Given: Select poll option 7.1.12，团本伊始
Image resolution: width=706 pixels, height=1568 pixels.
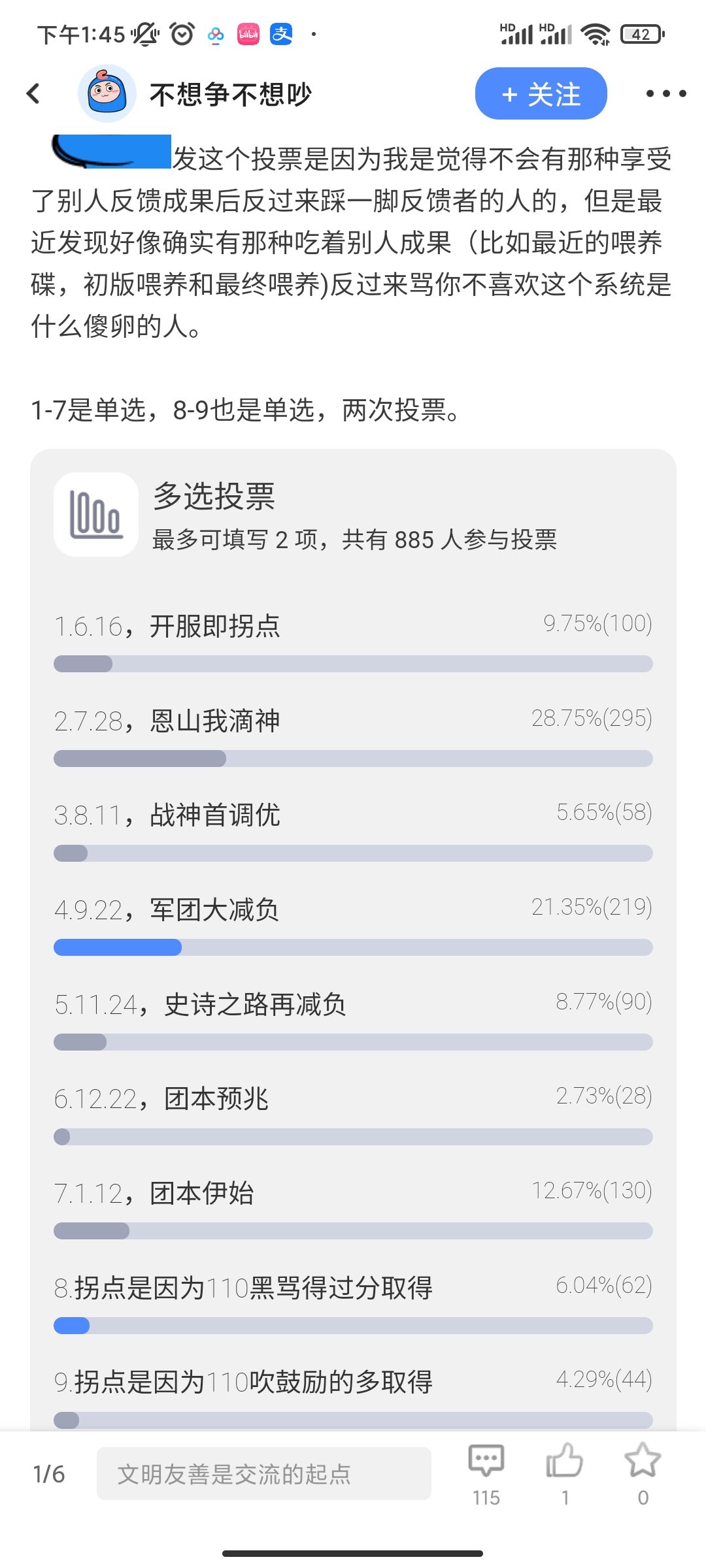Looking at the screenshot, I should click(x=353, y=1209).
